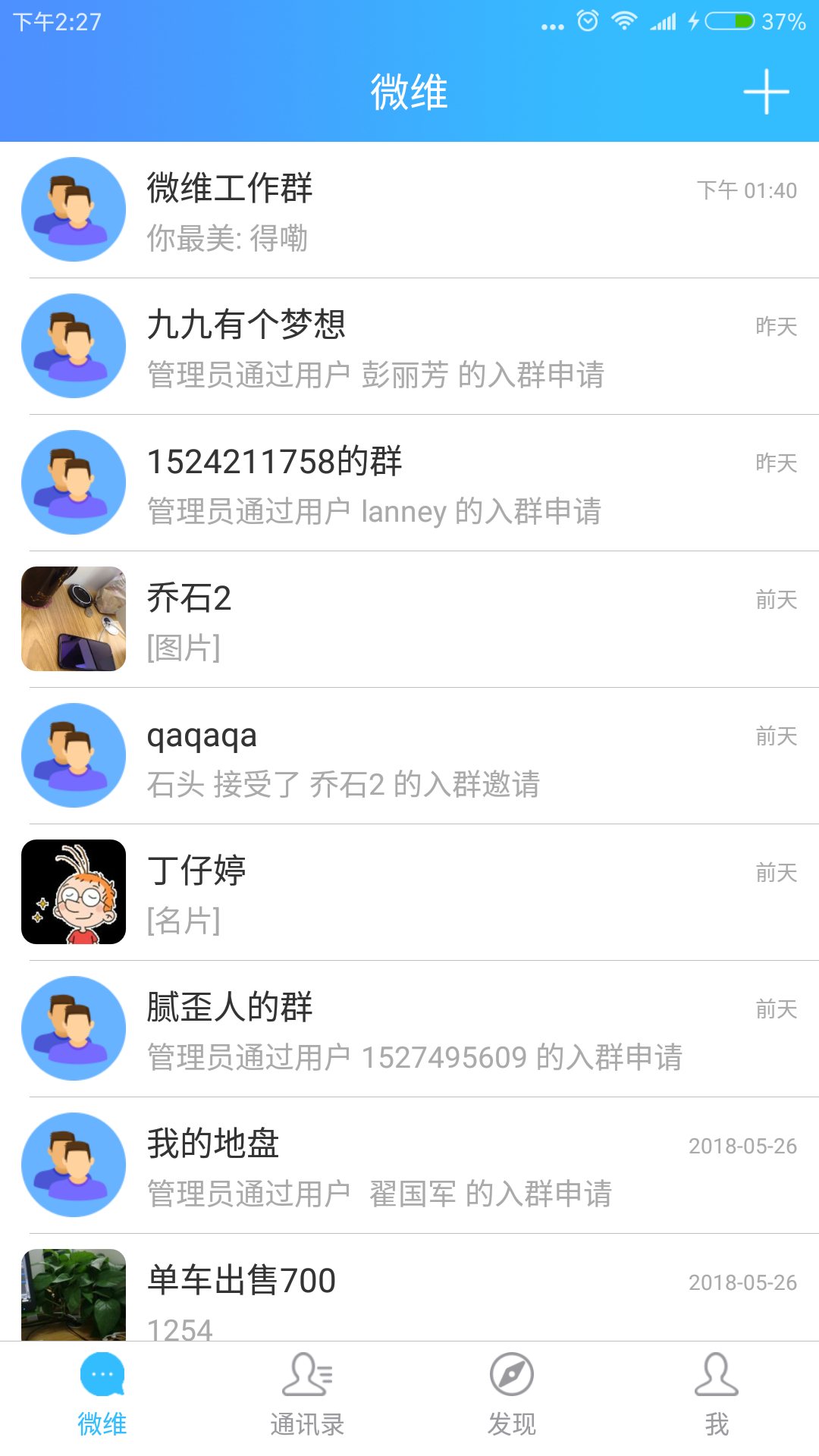Open the 1524211758的群 conversation
This screenshot has height=1456, width=819.
(x=409, y=483)
